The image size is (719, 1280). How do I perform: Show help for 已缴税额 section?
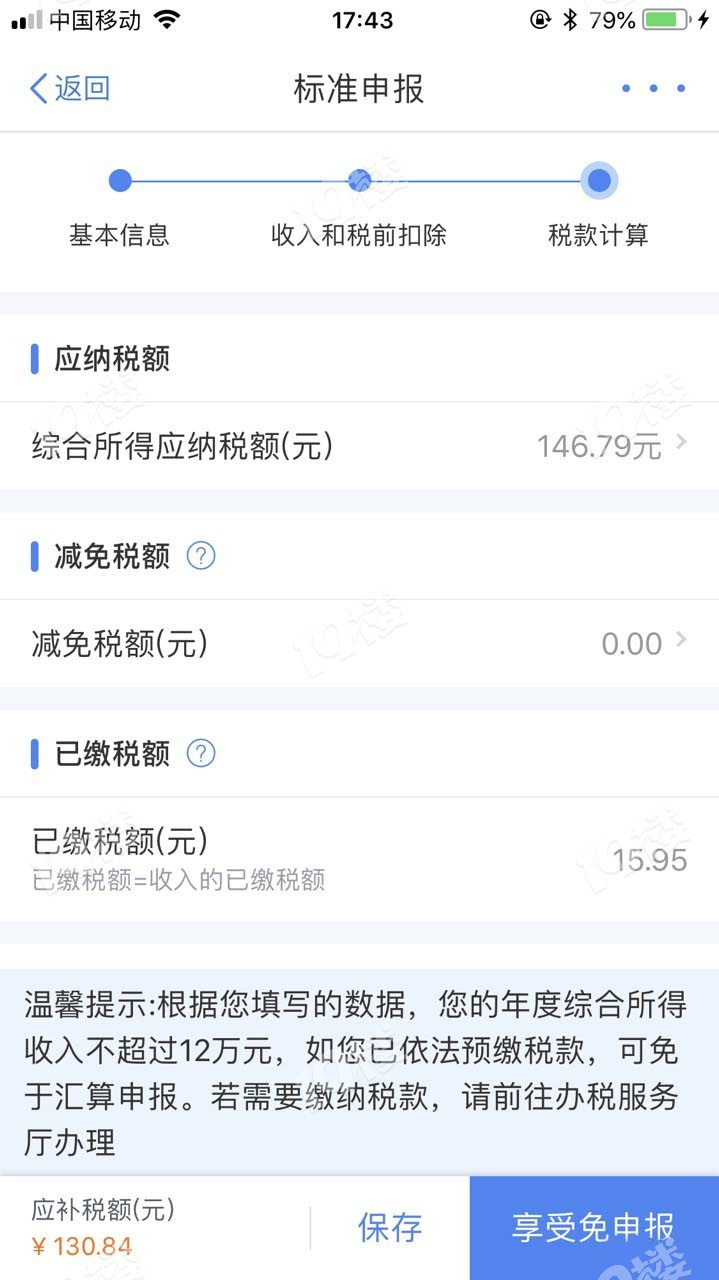point(201,753)
